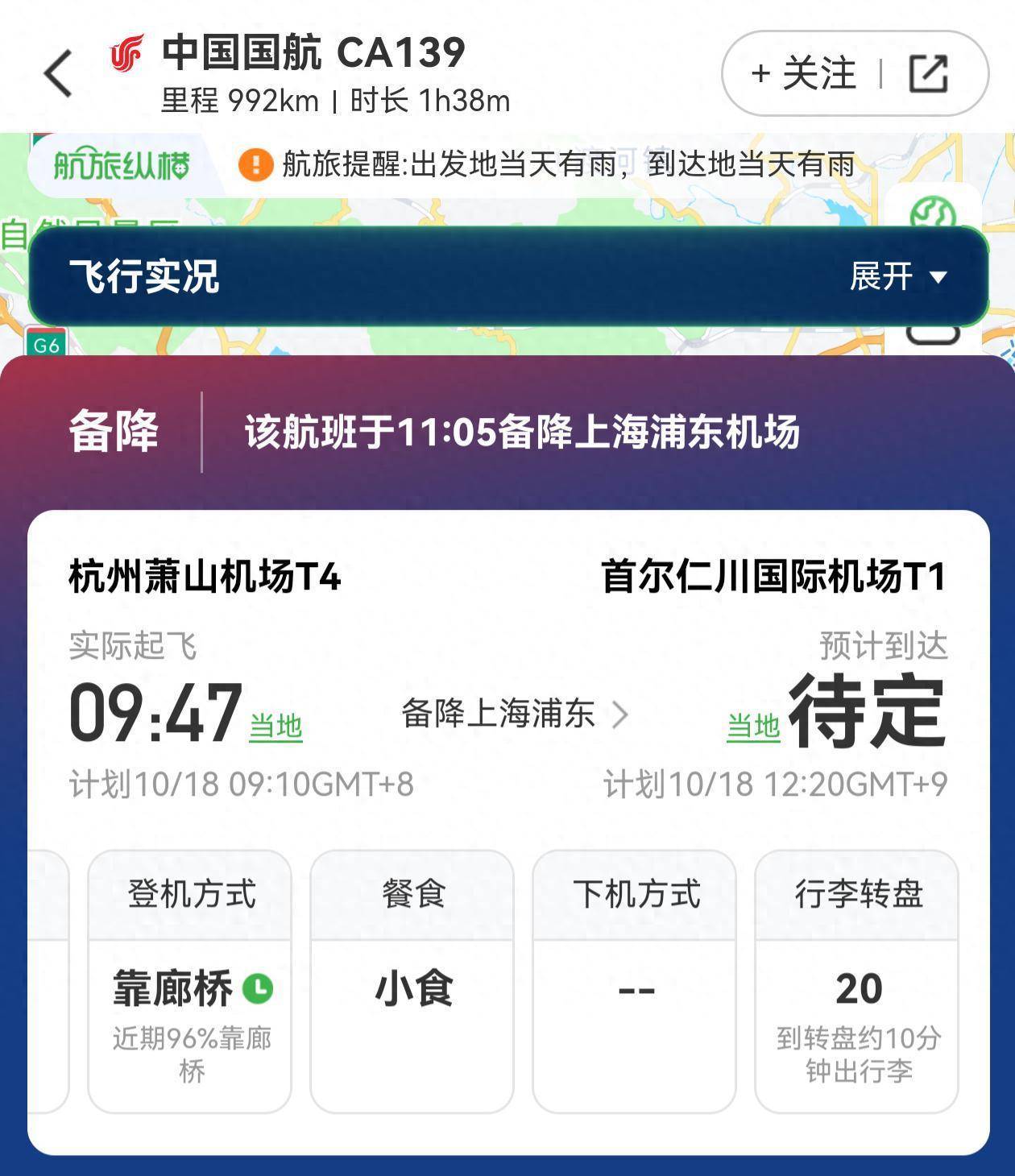Open the 行李转盘 baggage card
This screenshot has width=1015, height=1176.
click(857, 981)
